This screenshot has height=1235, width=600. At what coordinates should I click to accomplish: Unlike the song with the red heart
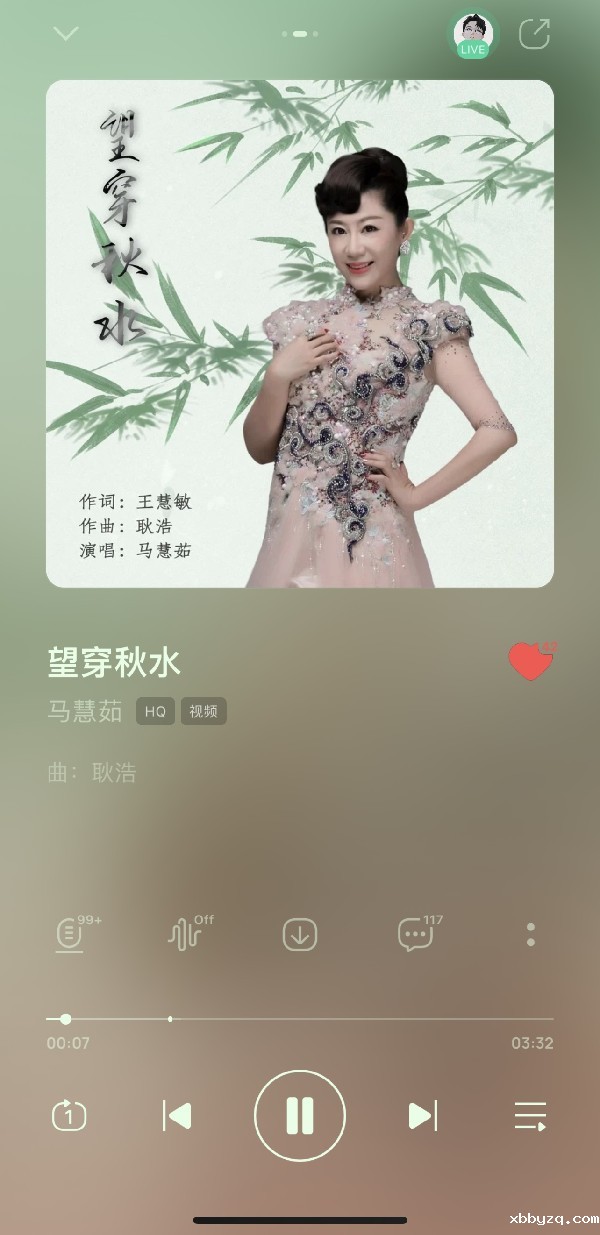530,661
